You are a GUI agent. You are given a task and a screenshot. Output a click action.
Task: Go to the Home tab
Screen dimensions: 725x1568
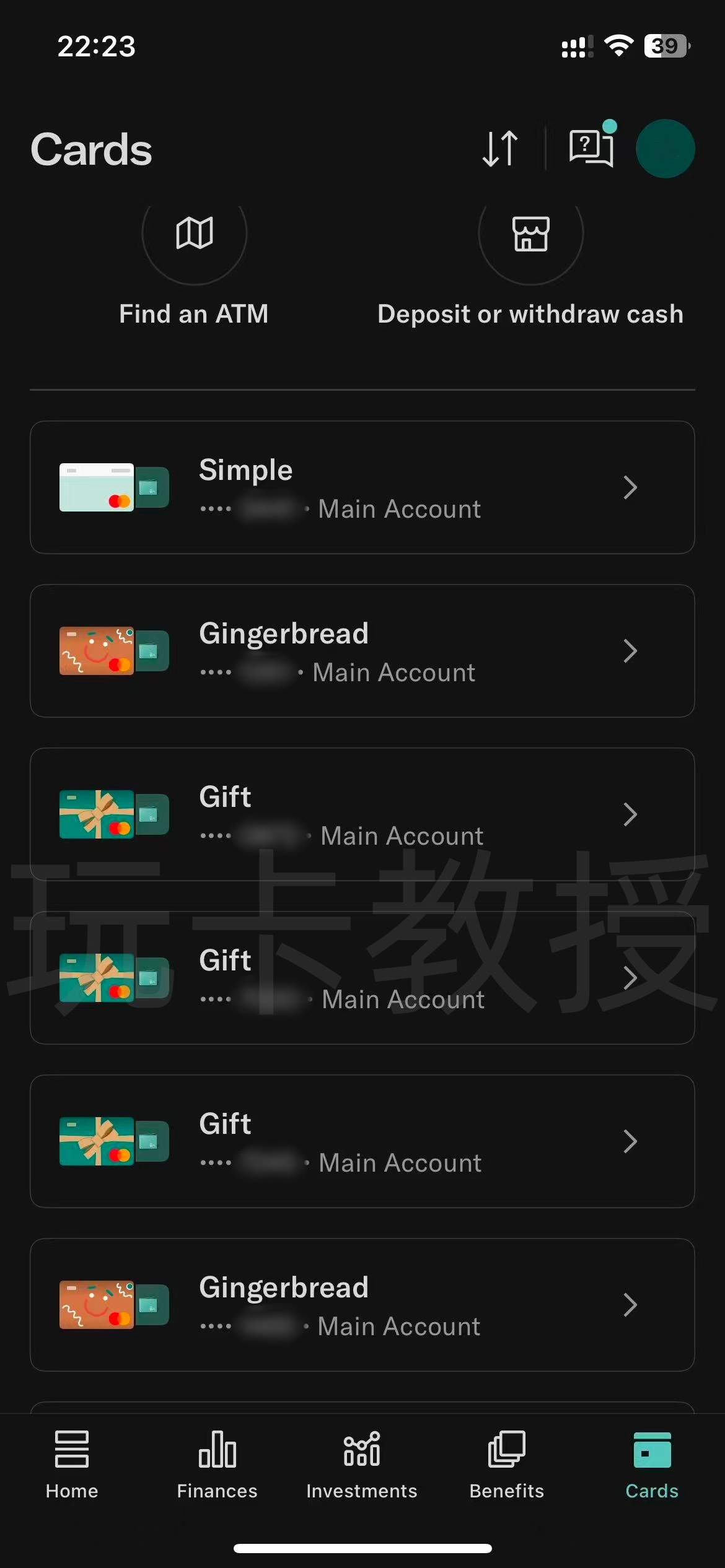click(x=72, y=1464)
